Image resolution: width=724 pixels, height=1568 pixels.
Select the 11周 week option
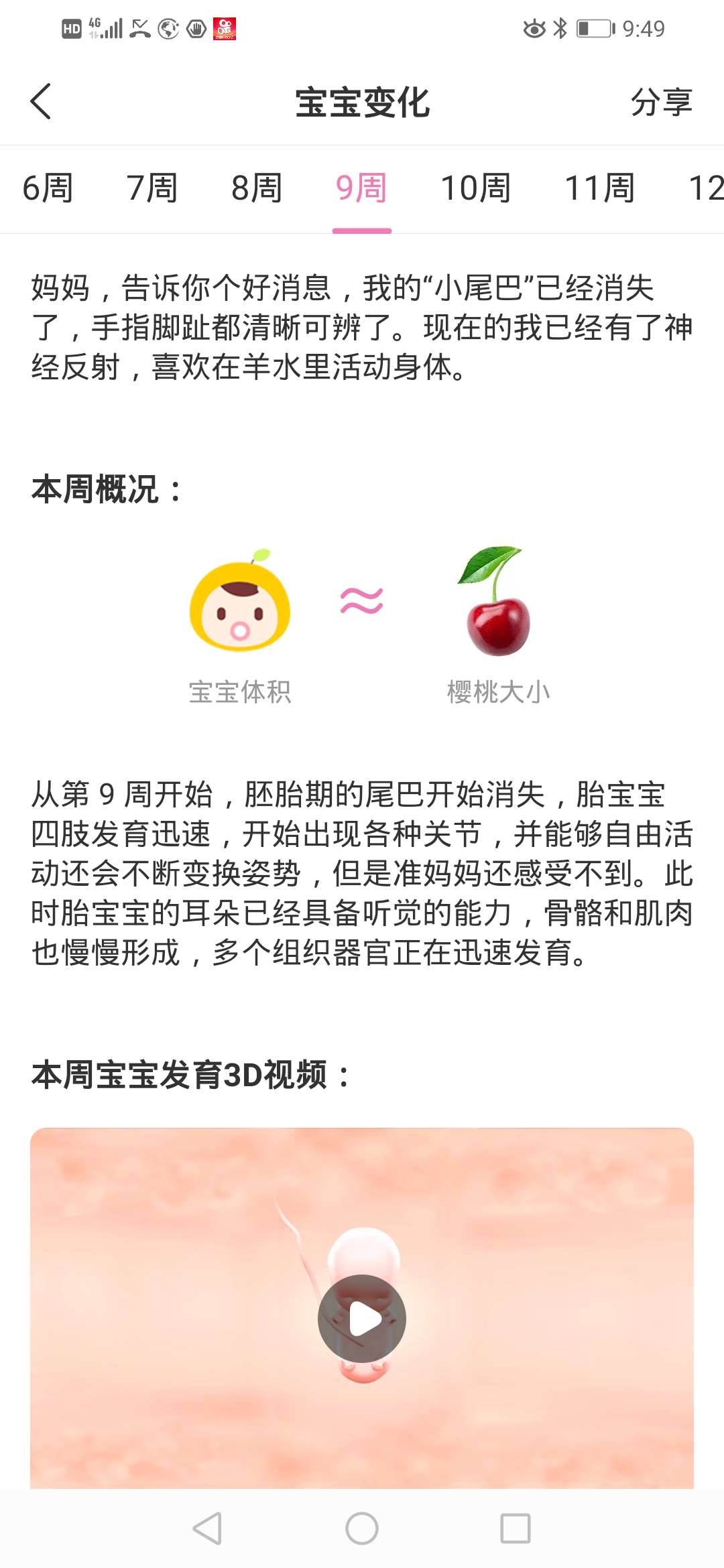(x=600, y=189)
